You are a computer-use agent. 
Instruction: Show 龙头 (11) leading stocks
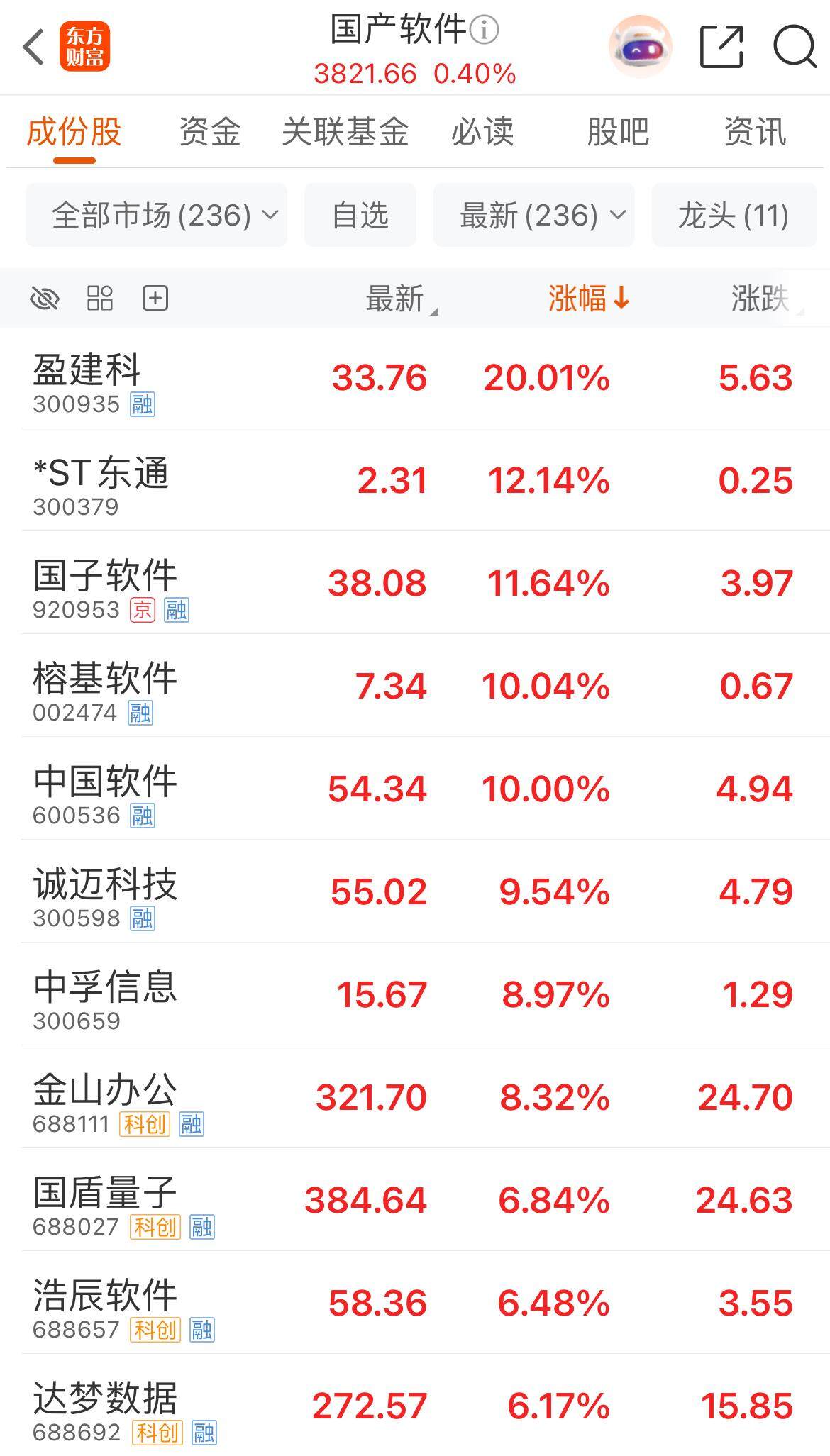734,215
